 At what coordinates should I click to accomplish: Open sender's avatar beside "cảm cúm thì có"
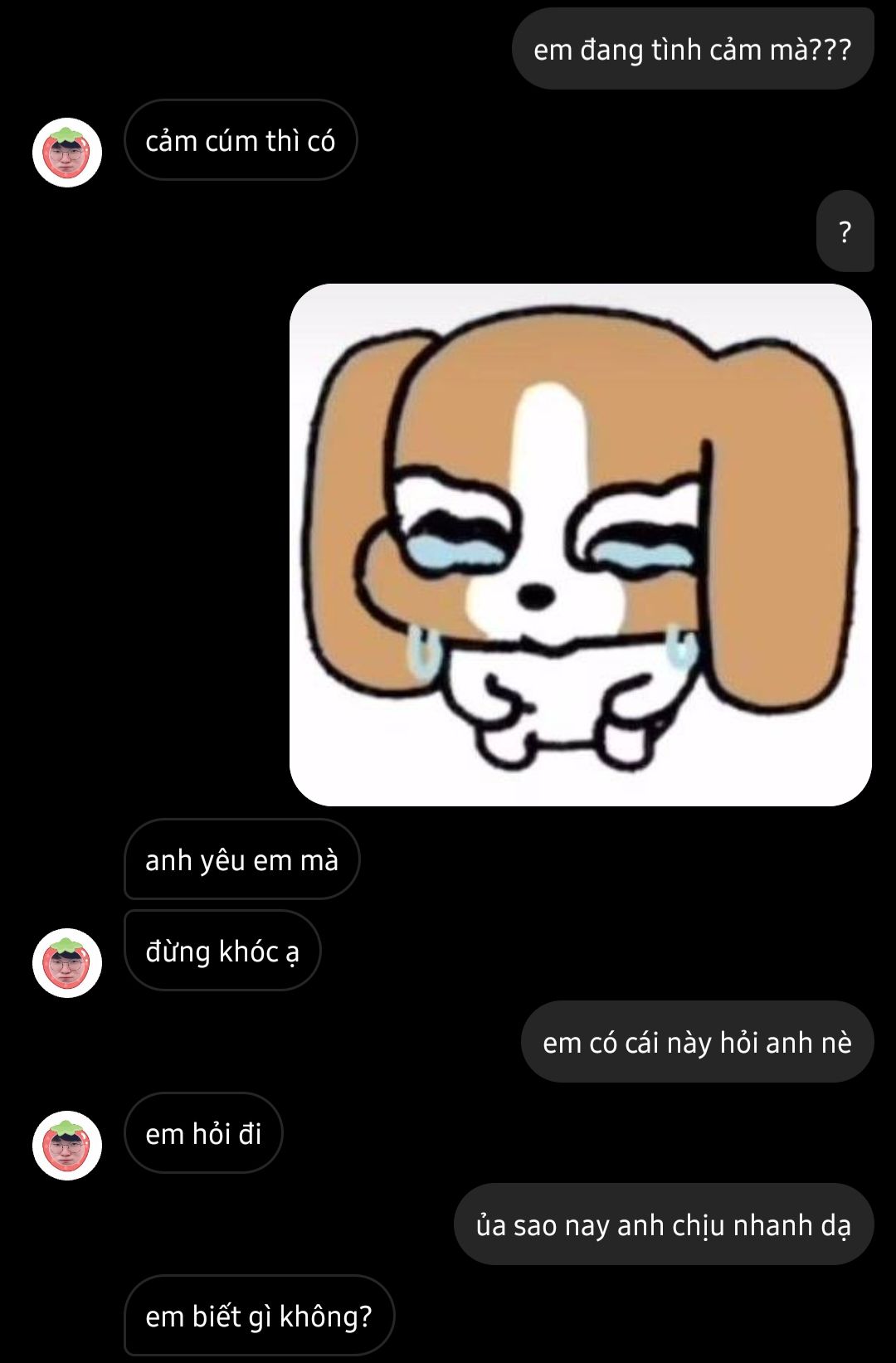point(67,153)
